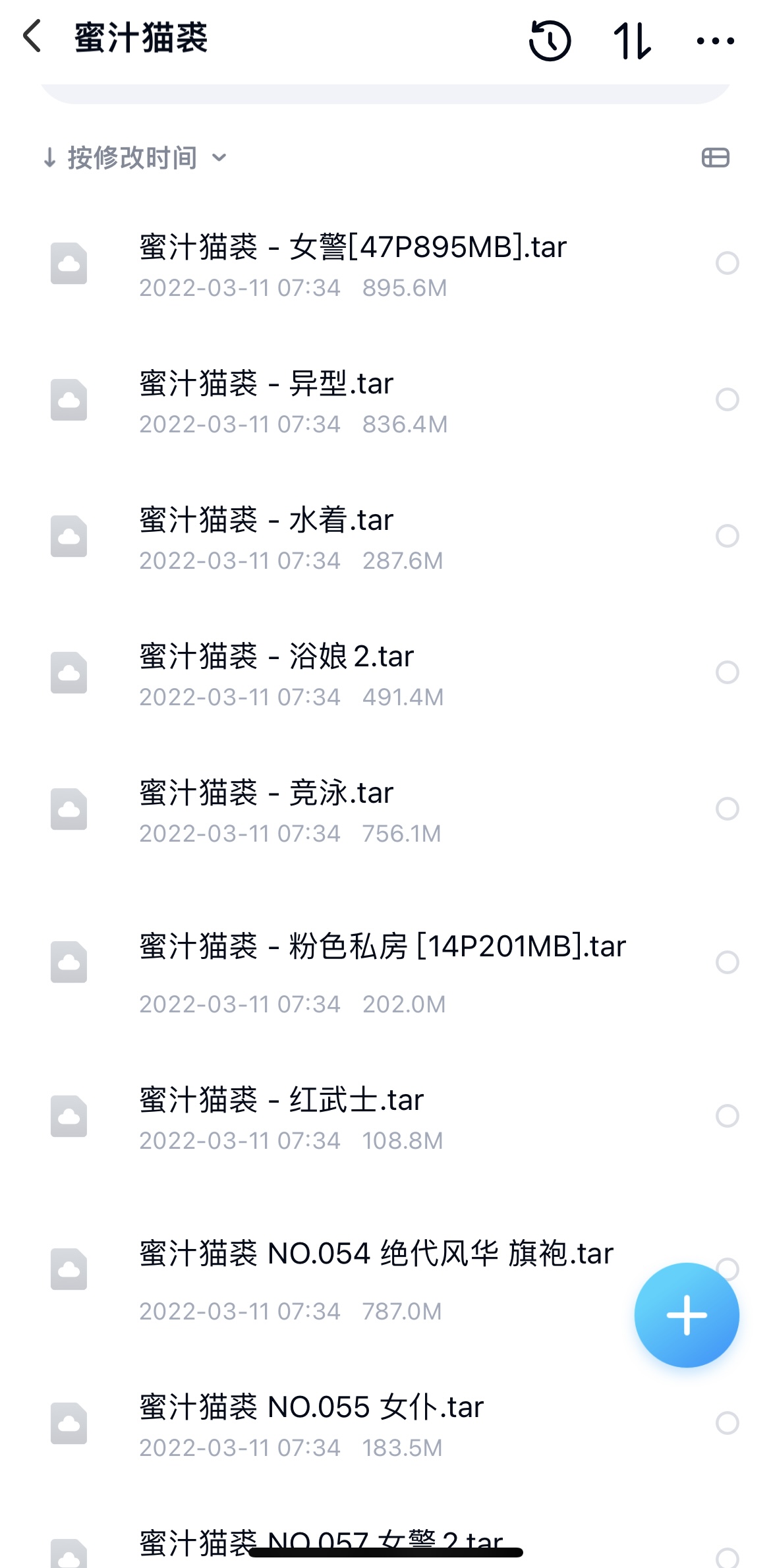Screen dimensions: 771x1568
Task: Open the 水着.tar file
Action: (x=385, y=537)
